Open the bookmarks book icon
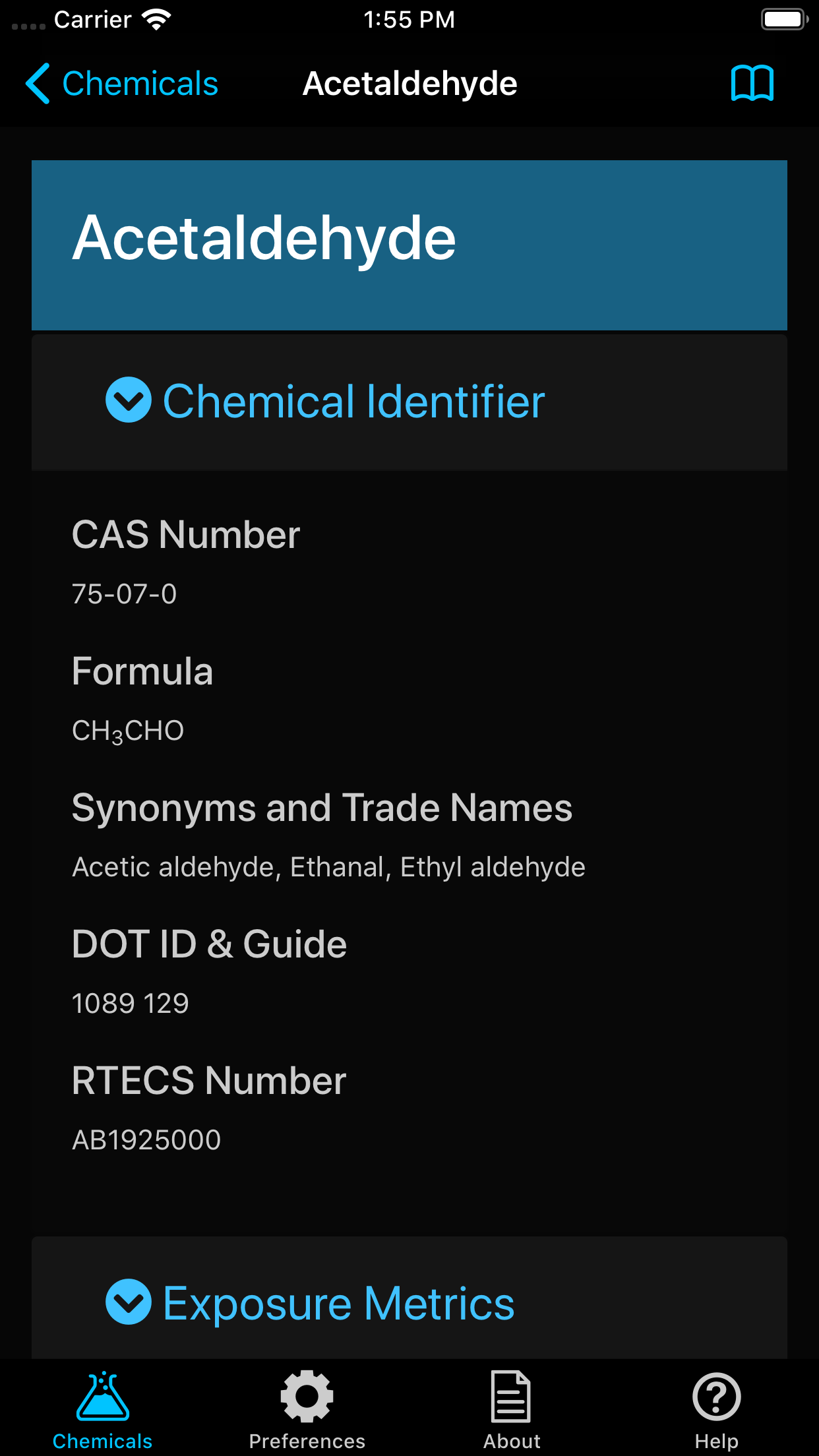Screen dimensions: 819x1456 coord(752,83)
